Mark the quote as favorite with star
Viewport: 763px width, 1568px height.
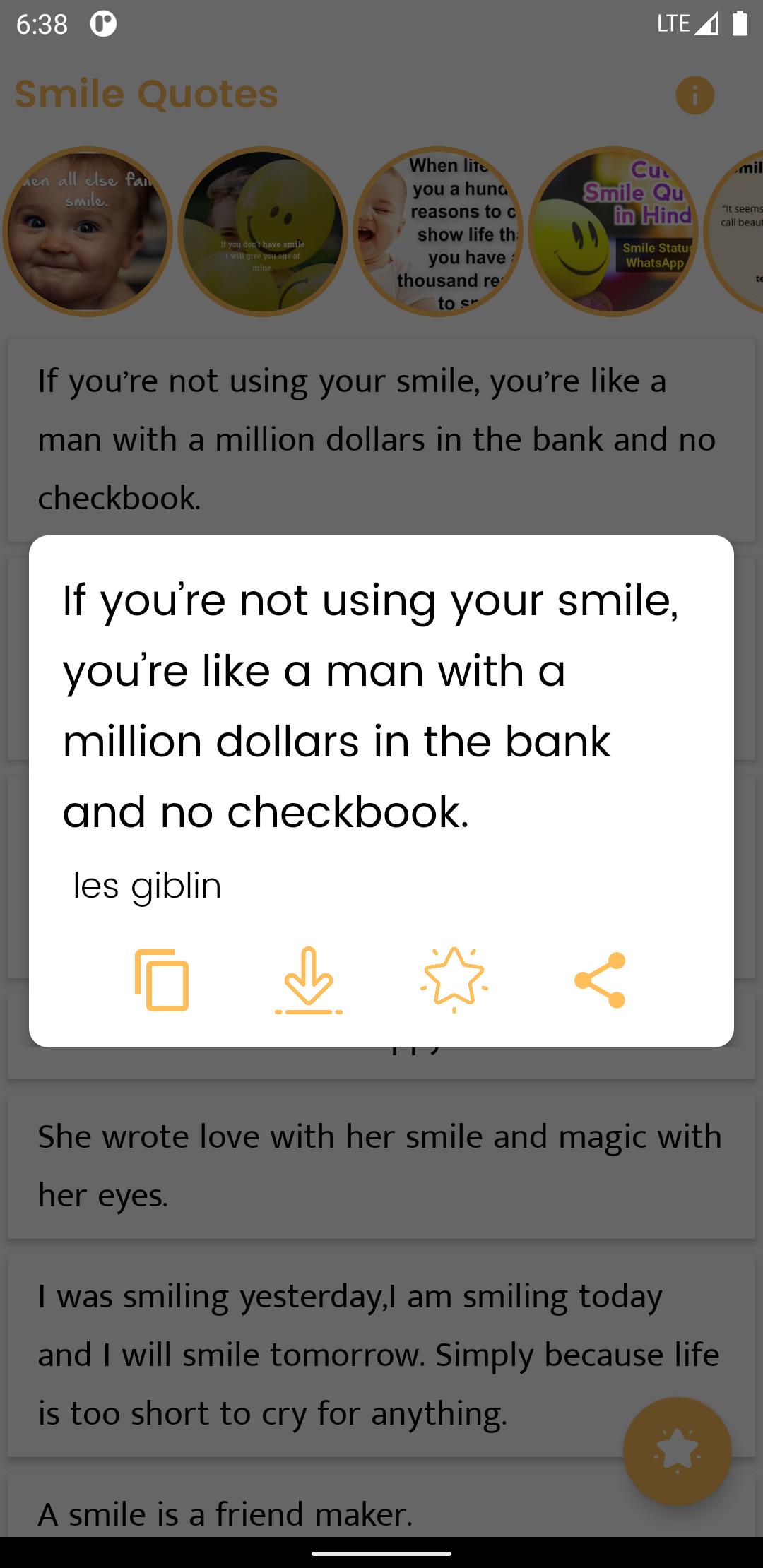click(x=454, y=979)
